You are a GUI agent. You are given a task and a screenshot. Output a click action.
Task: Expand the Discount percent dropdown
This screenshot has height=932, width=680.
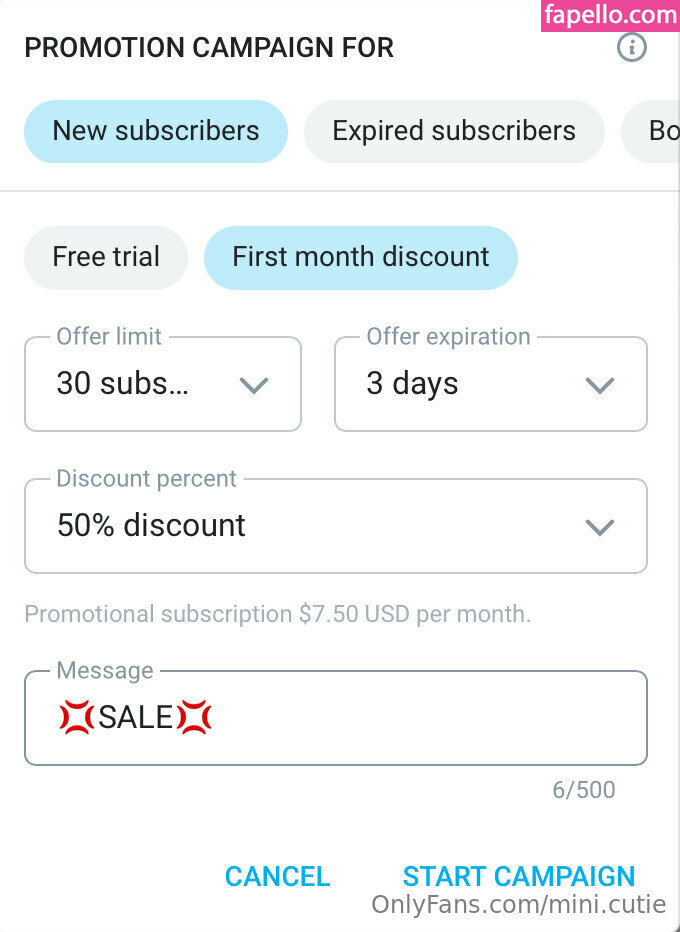pos(335,526)
